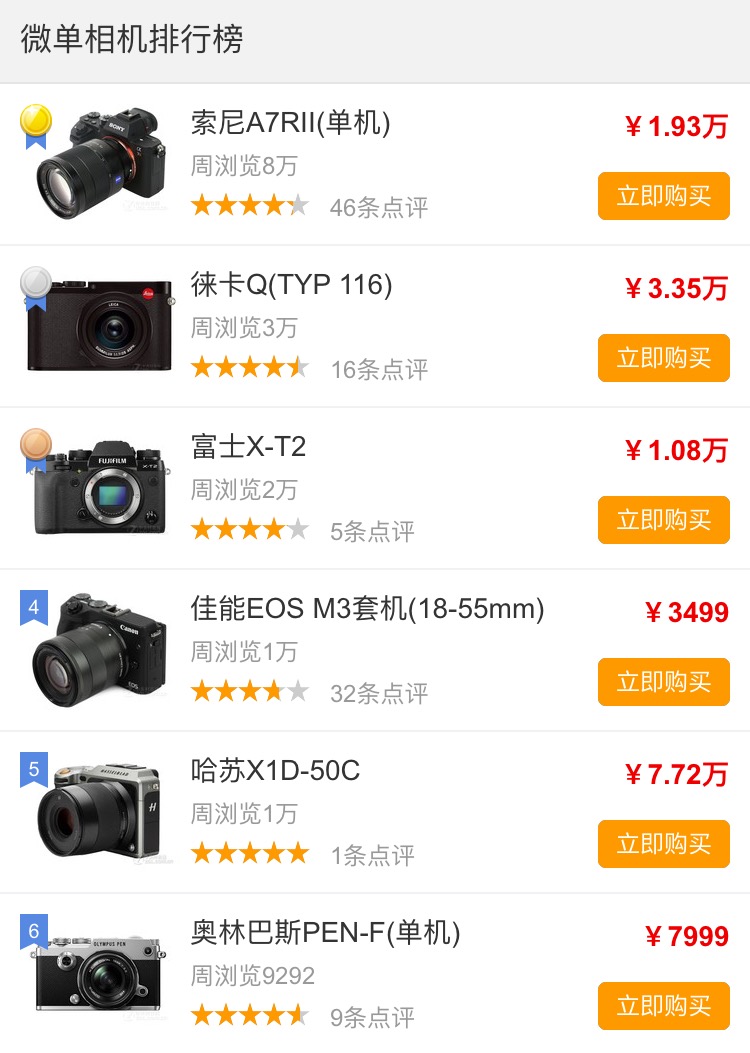Purchase the 富士X-T2 camera

(x=663, y=520)
